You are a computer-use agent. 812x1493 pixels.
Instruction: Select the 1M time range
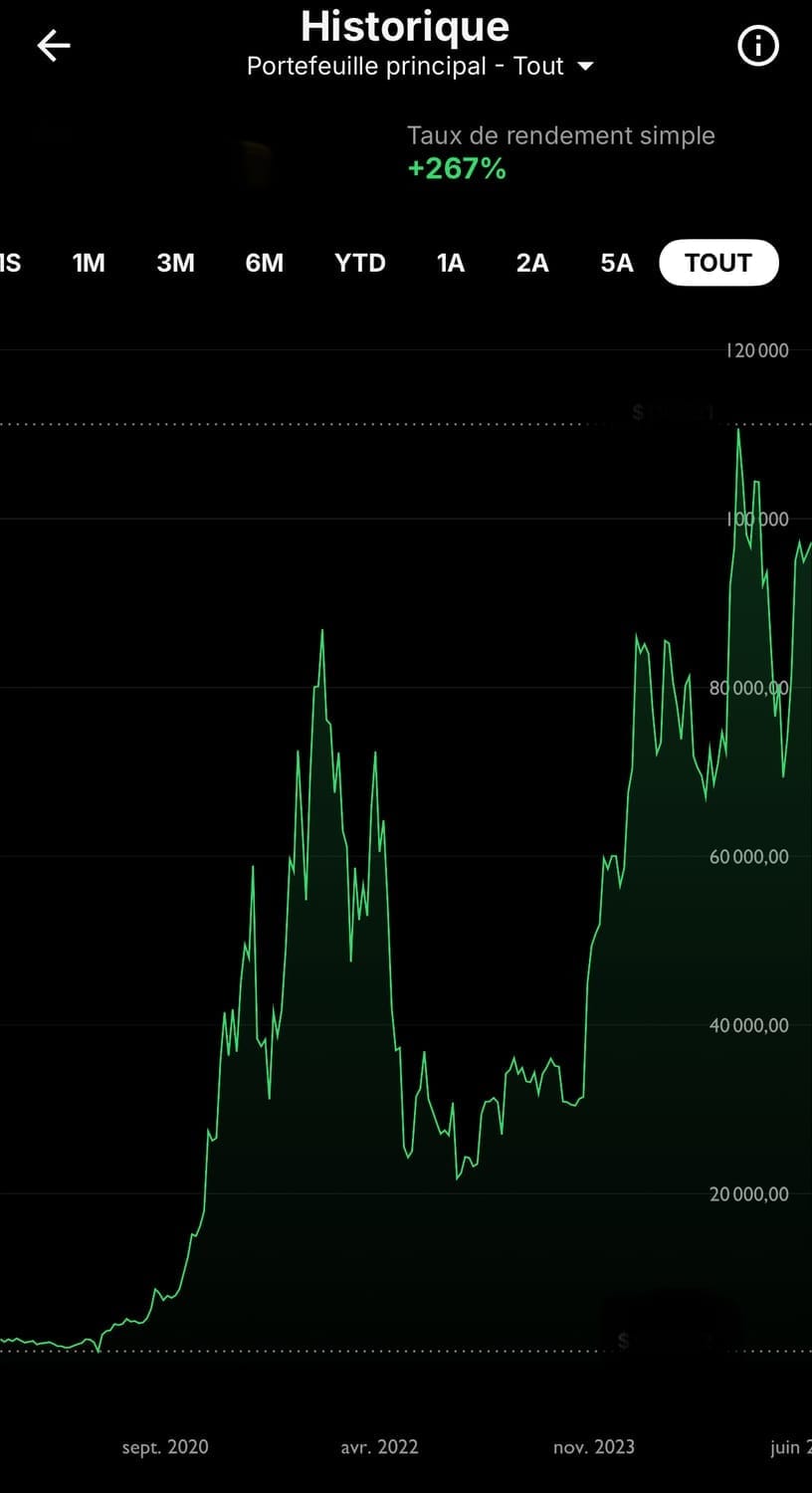[89, 263]
